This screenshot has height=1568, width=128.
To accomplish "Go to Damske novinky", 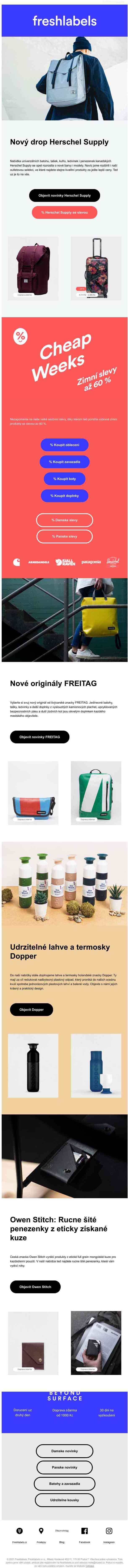I will click(64, 1451).
